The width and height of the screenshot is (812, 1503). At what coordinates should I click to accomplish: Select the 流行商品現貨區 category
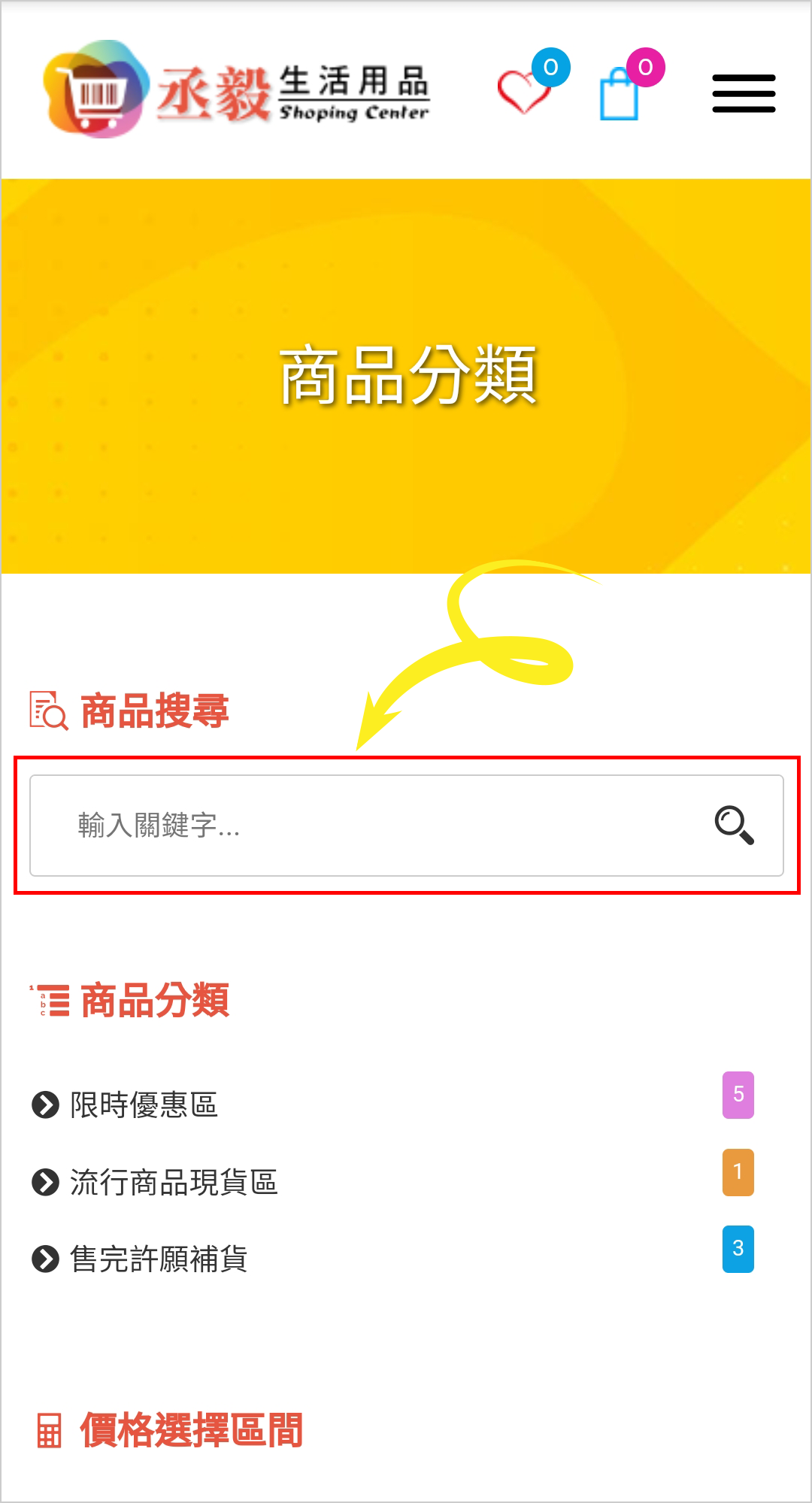(174, 1183)
